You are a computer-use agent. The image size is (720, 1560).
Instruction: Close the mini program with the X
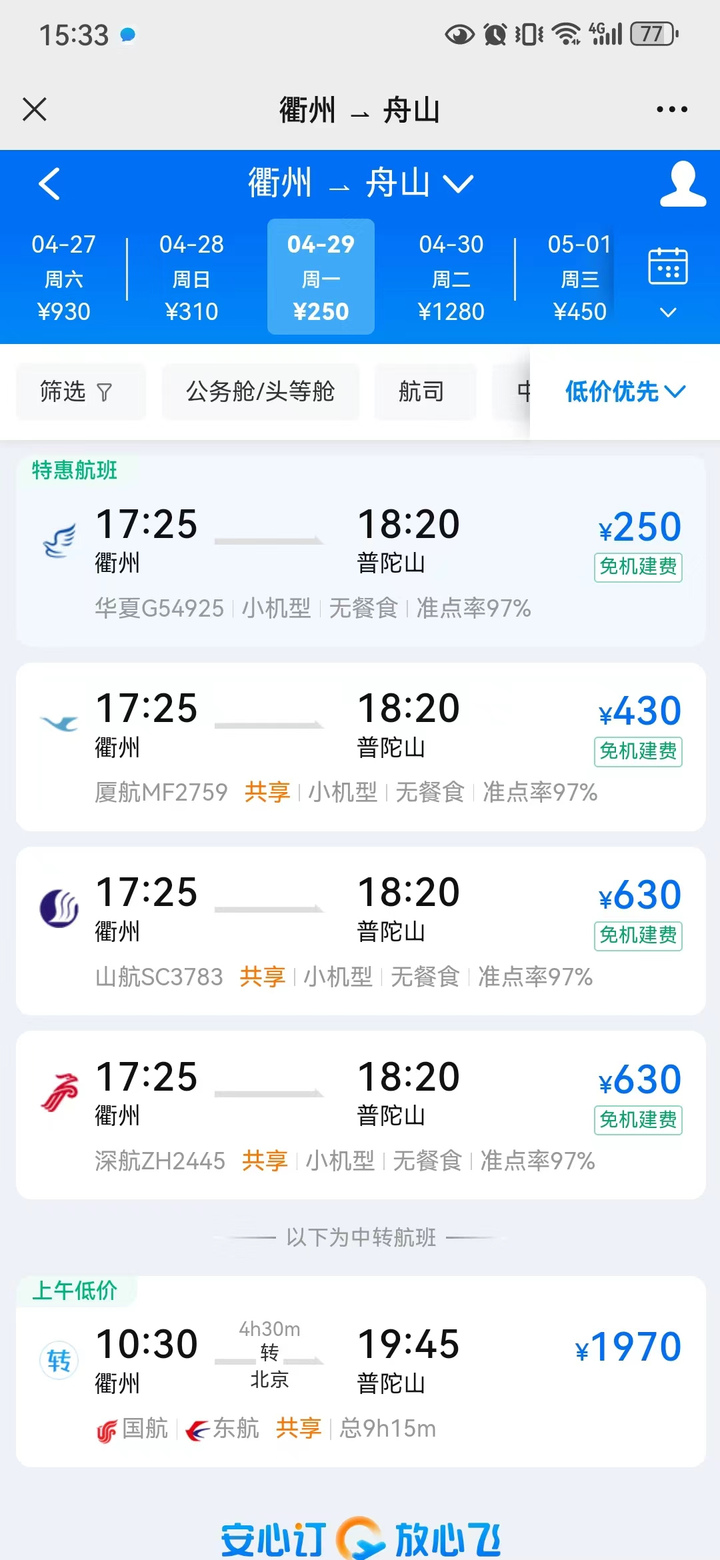[34, 109]
